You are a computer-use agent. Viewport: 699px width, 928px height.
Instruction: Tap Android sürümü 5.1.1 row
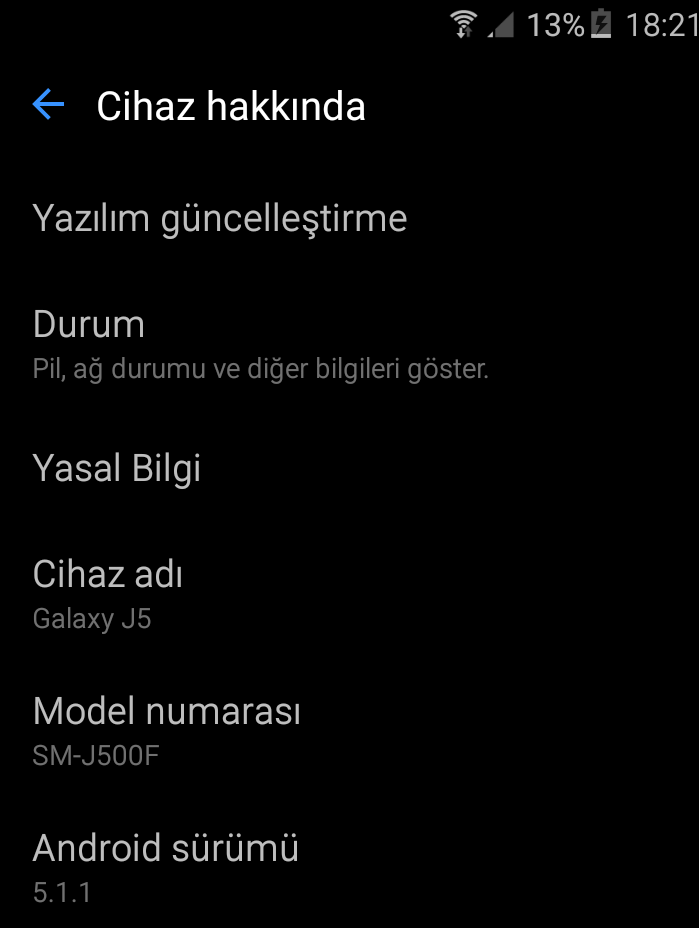[165, 867]
